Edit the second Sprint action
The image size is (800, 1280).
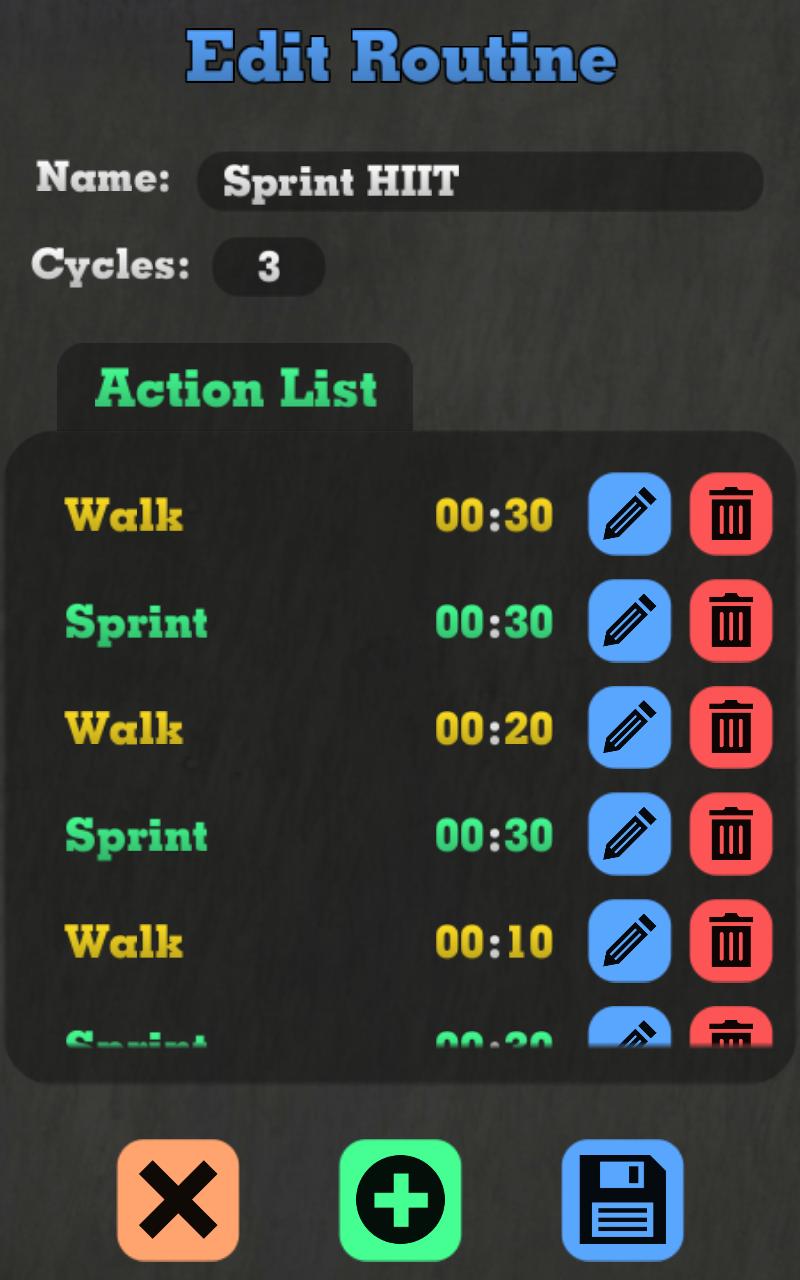[629, 835]
